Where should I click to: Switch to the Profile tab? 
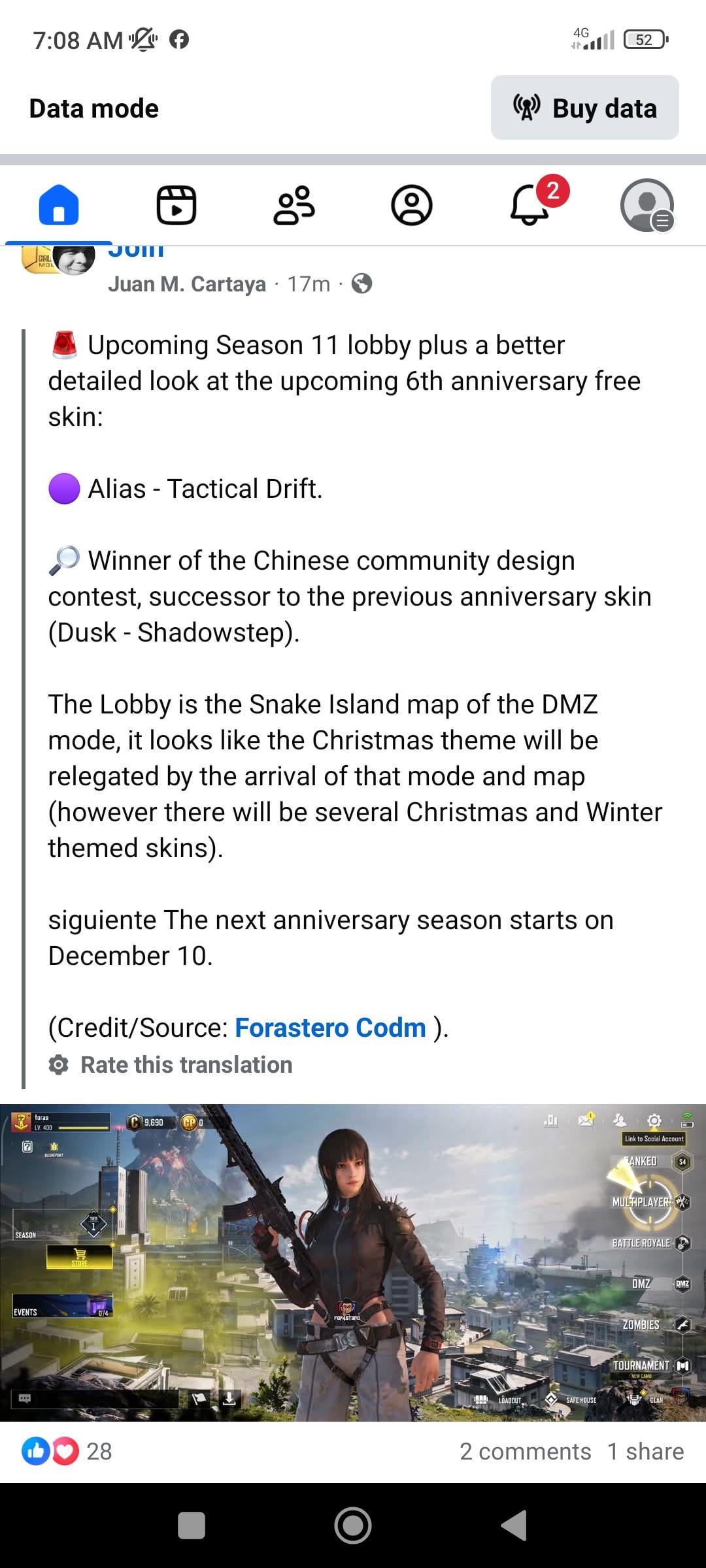coord(412,205)
